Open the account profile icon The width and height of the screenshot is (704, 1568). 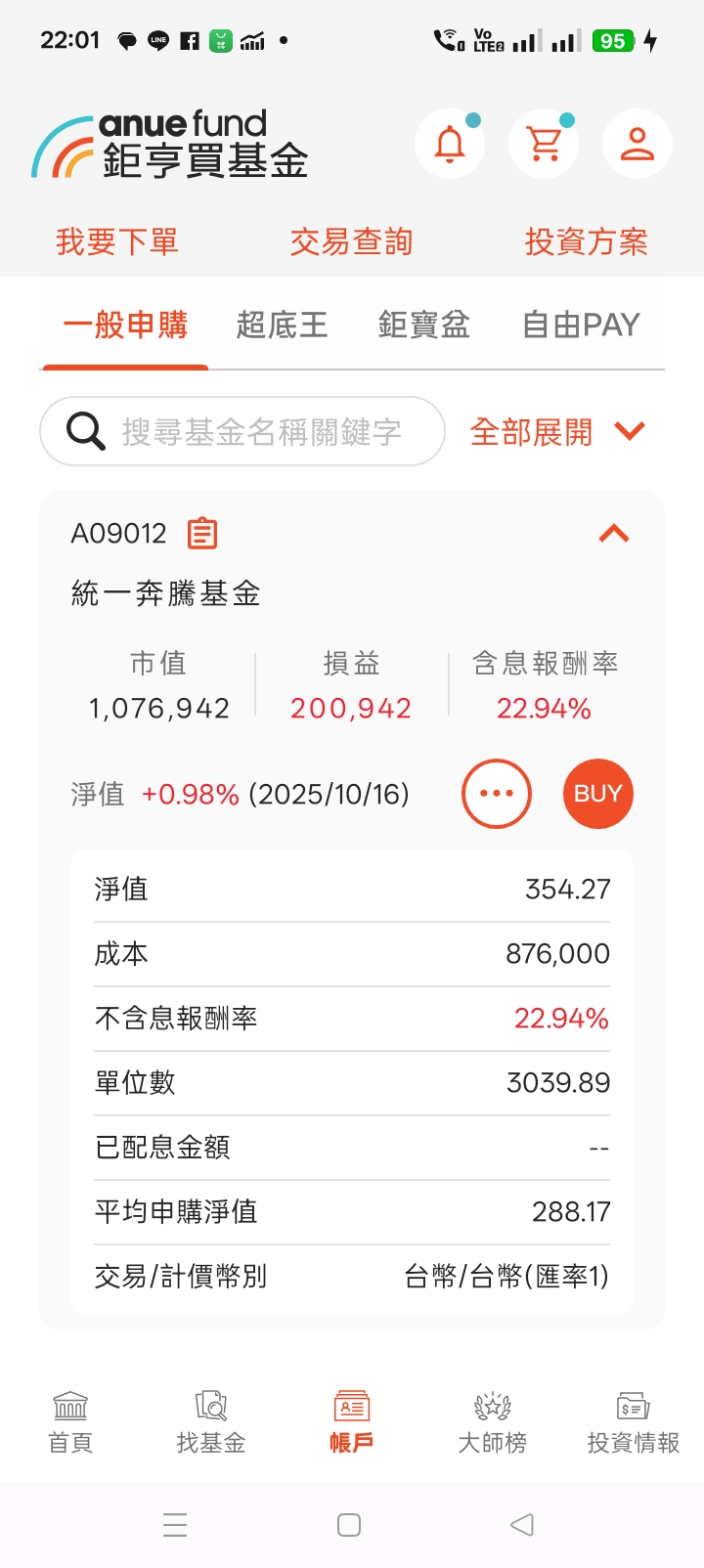click(637, 143)
